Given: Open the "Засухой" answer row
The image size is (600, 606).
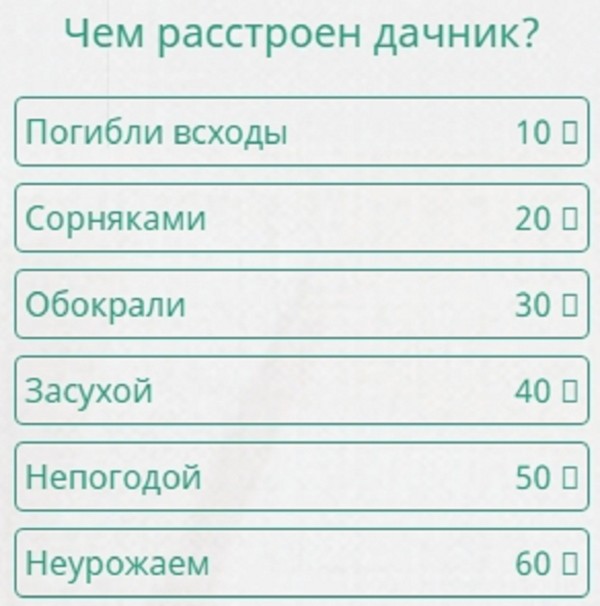Looking at the screenshot, I should pos(300,391).
